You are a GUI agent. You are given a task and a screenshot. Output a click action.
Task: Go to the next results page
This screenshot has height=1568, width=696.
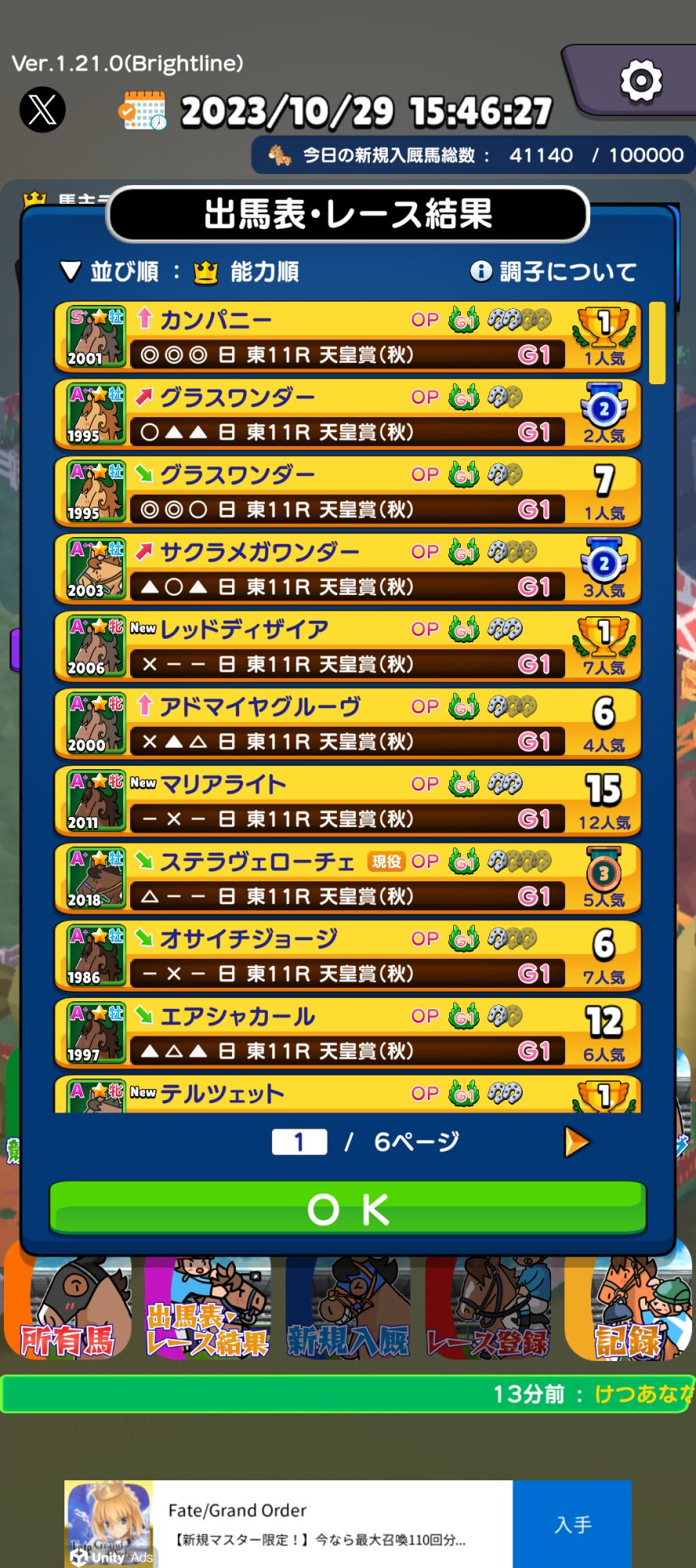click(x=576, y=1142)
